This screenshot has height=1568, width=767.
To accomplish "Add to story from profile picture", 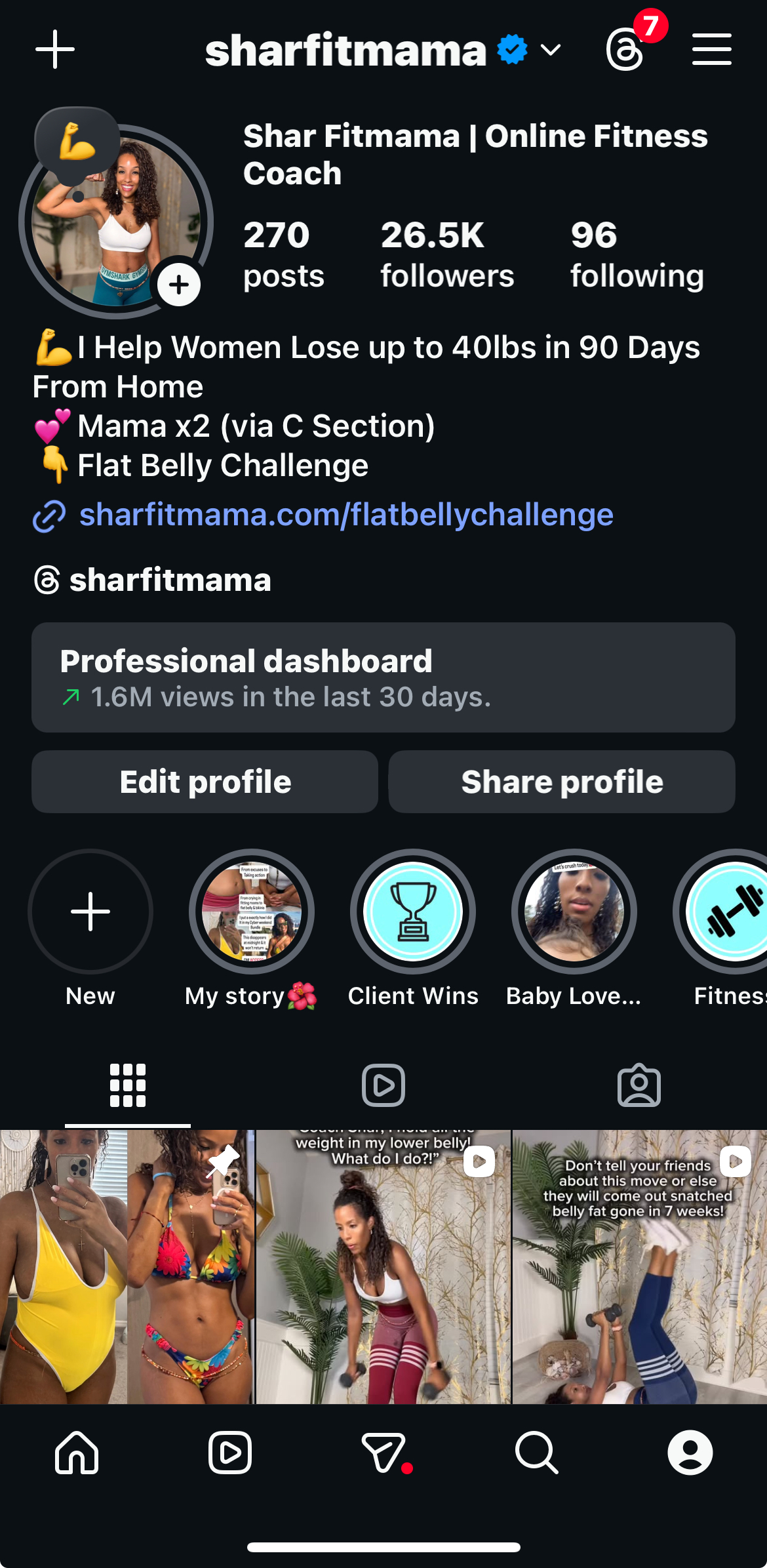I will pyautogui.click(x=178, y=285).
